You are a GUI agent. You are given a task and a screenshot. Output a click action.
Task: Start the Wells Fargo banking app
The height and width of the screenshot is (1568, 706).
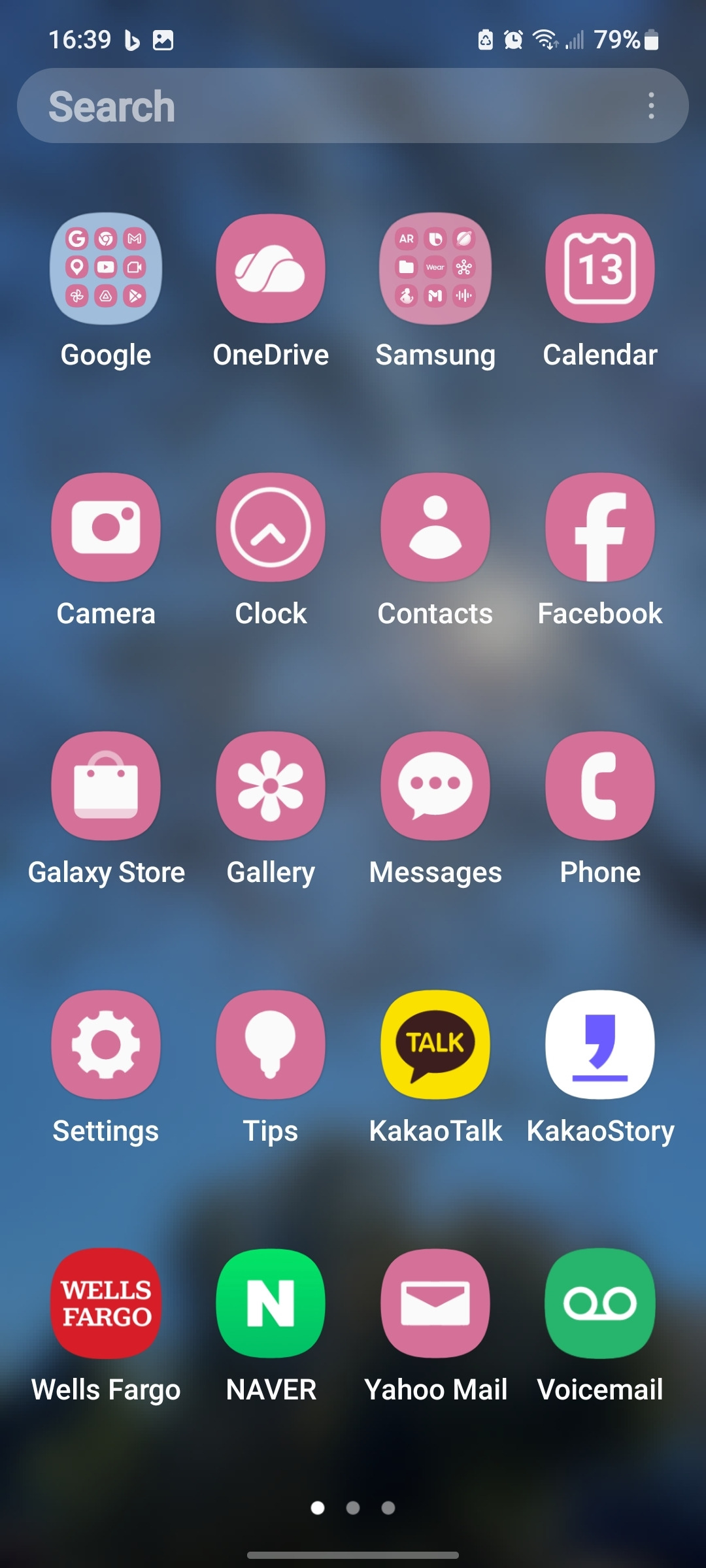pyautogui.click(x=106, y=1303)
